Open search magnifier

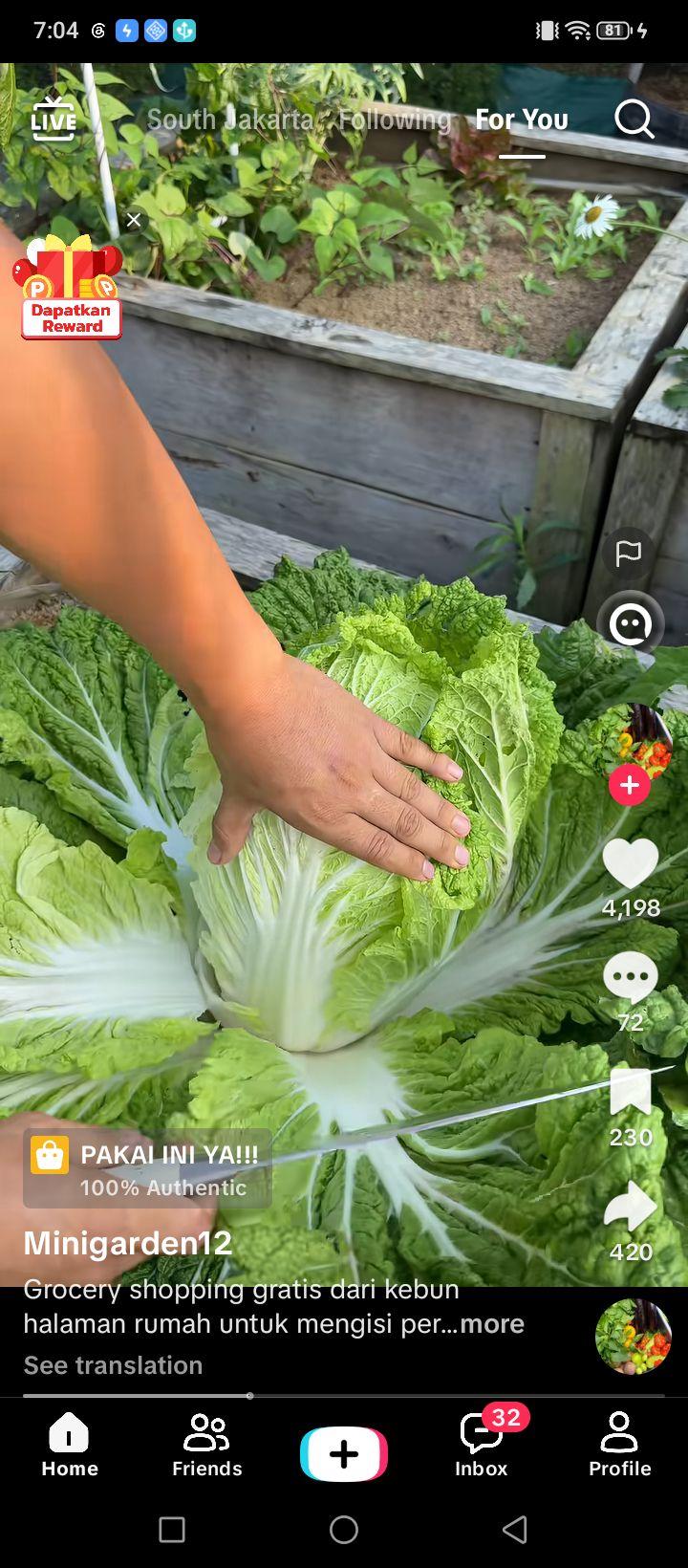pos(634,120)
